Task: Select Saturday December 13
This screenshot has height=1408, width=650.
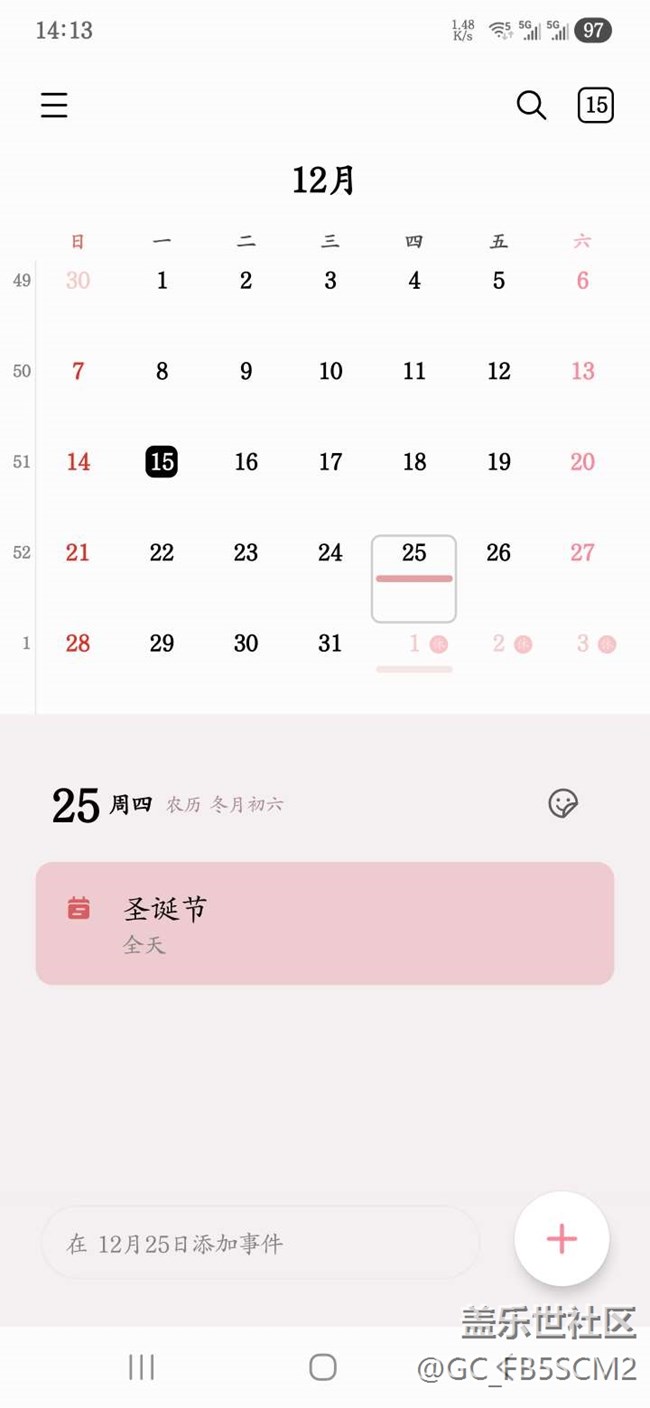Action: (x=582, y=371)
